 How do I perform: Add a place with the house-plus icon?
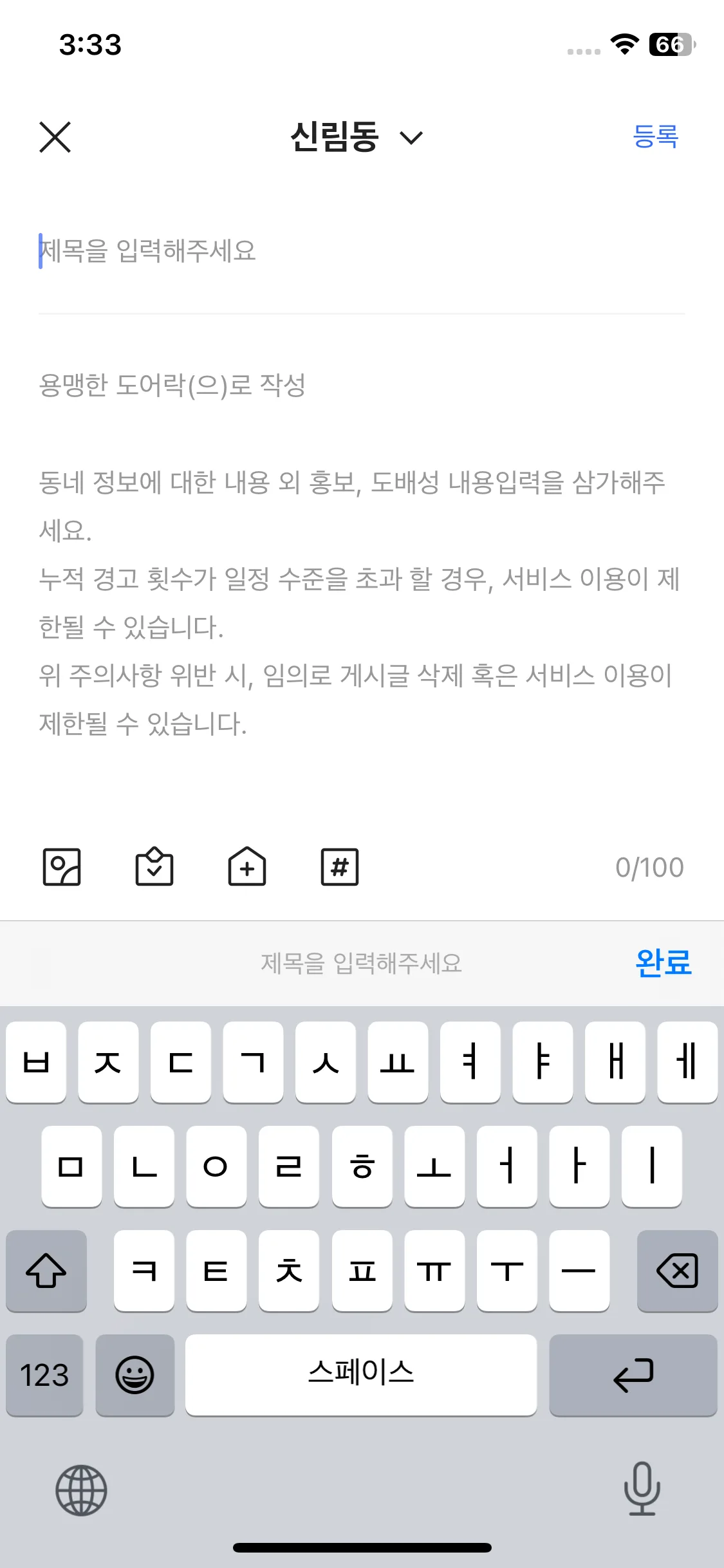pos(247,866)
